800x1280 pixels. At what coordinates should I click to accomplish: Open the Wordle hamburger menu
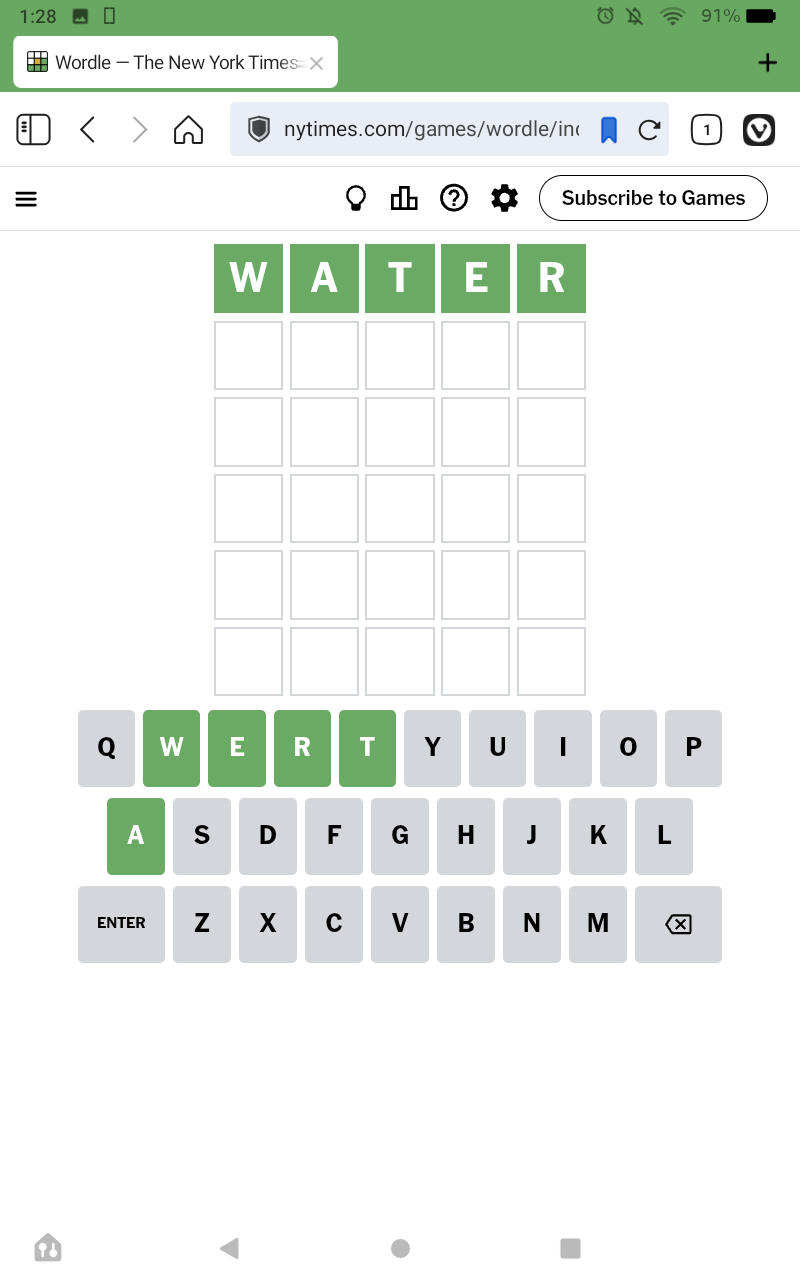tap(26, 199)
